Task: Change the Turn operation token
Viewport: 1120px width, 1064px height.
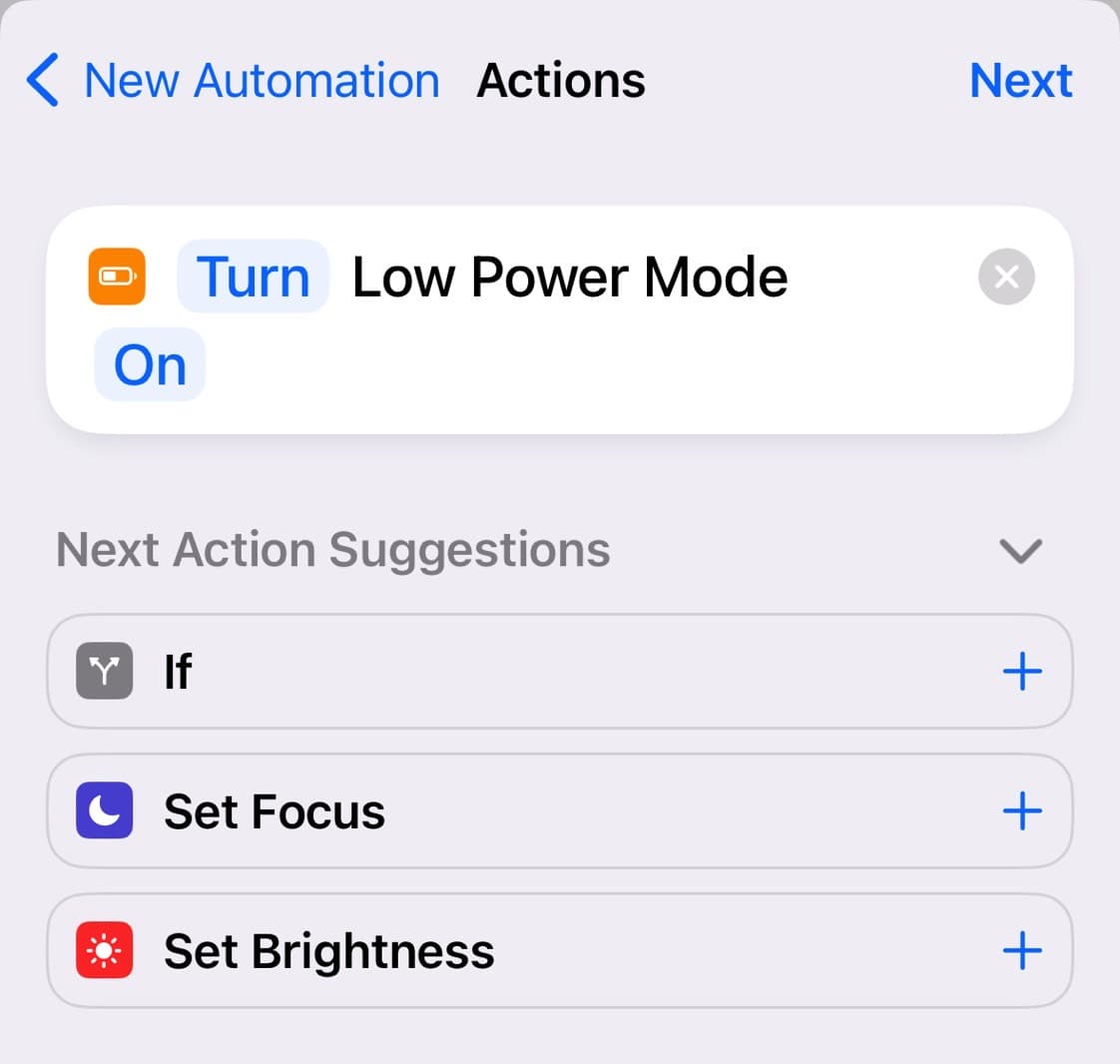Action: point(253,276)
